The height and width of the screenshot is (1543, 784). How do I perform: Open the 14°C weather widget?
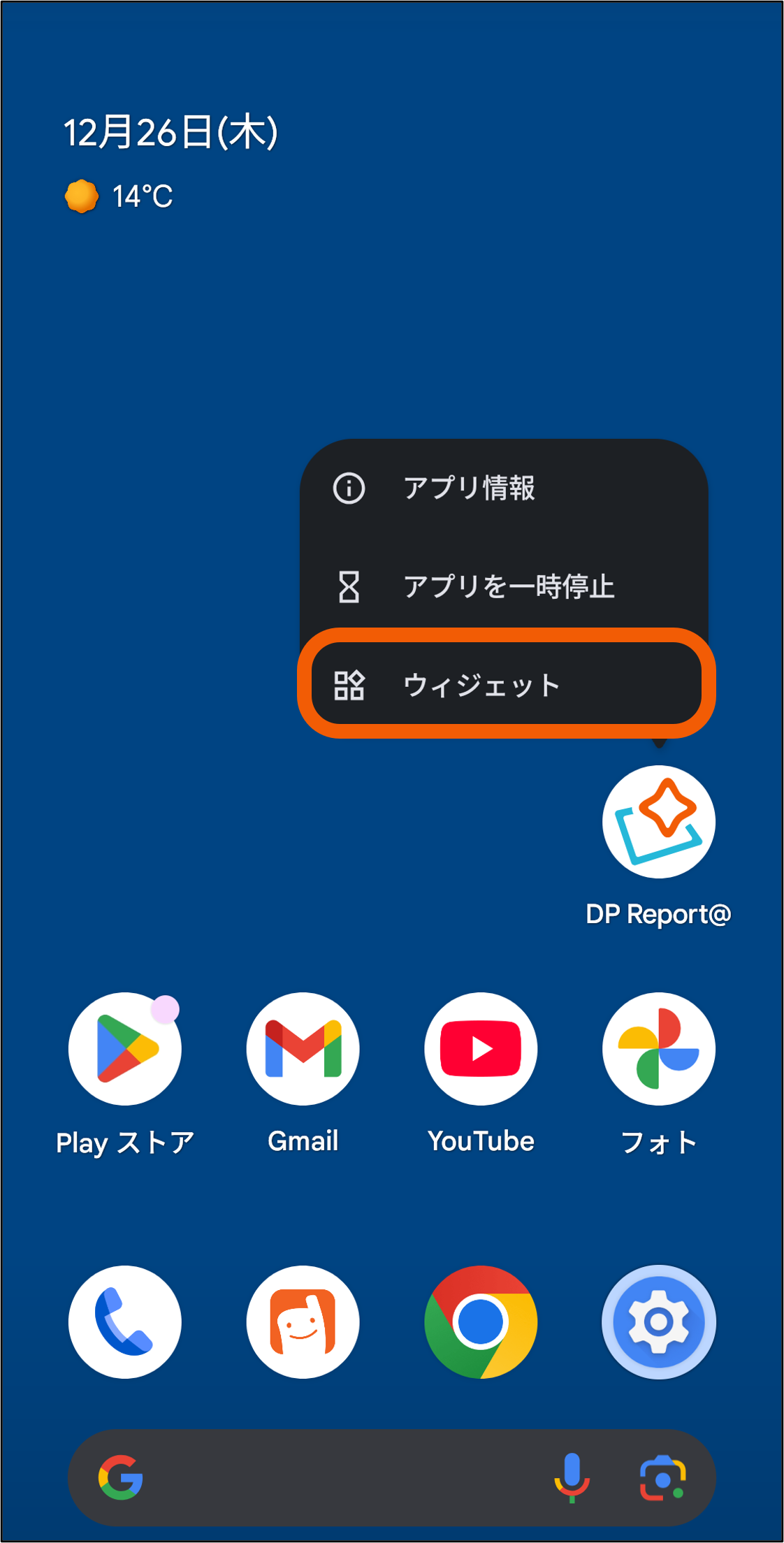tap(119, 196)
